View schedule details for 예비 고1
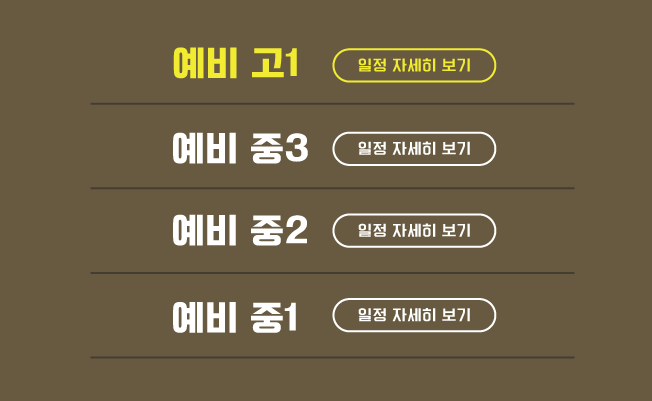Screen dimensions: 652x401 pyautogui.click(x=414, y=65)
